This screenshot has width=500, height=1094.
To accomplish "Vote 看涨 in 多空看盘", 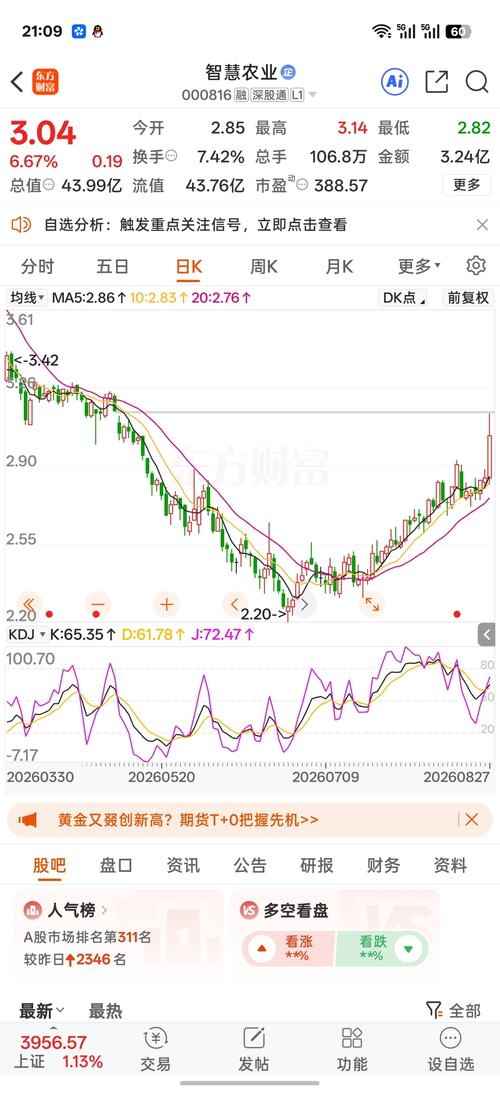I will coord(289,949).
